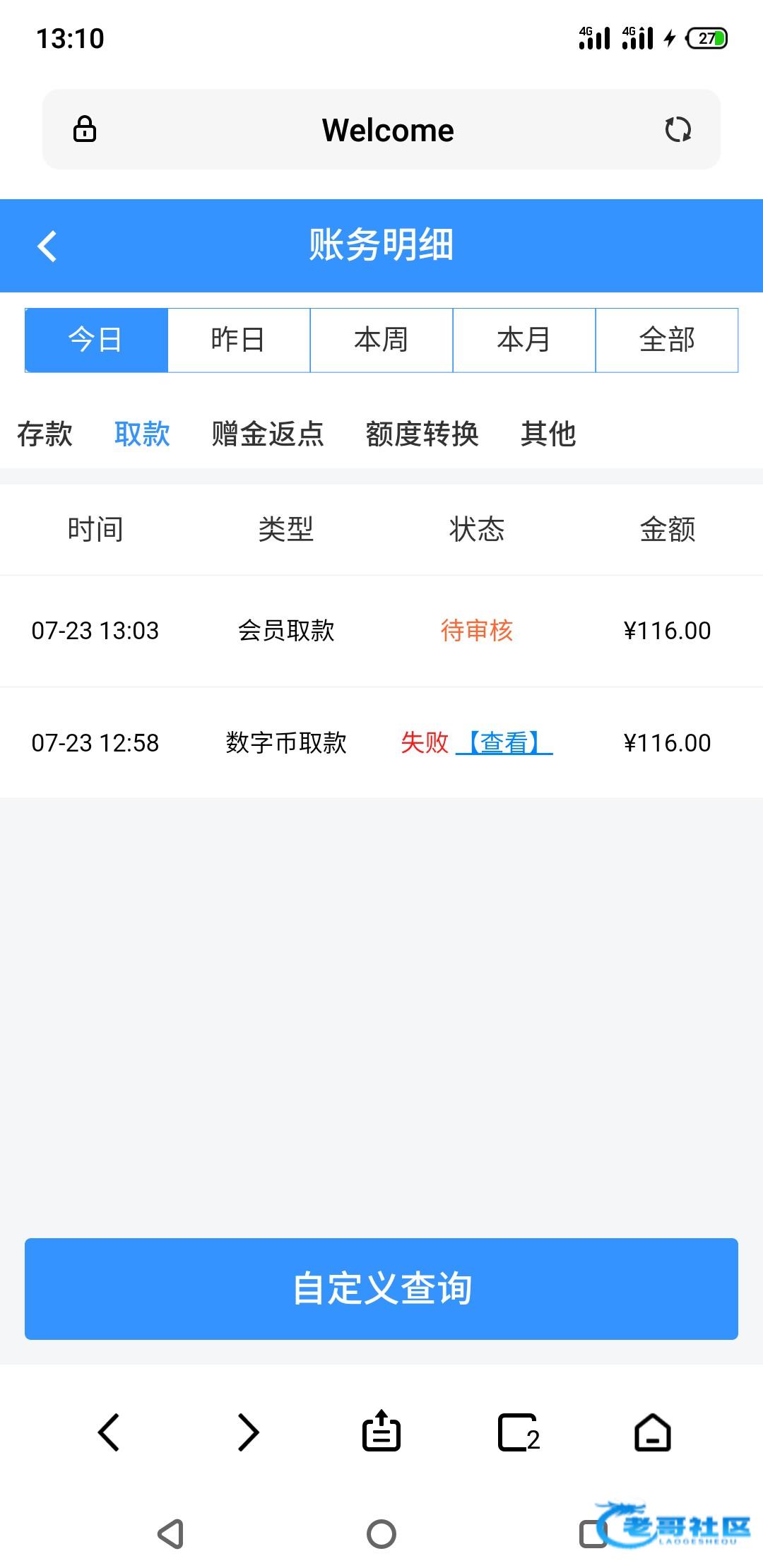763x1568 pixels.
Task: Show records for 本周
Action: point(381,340)
